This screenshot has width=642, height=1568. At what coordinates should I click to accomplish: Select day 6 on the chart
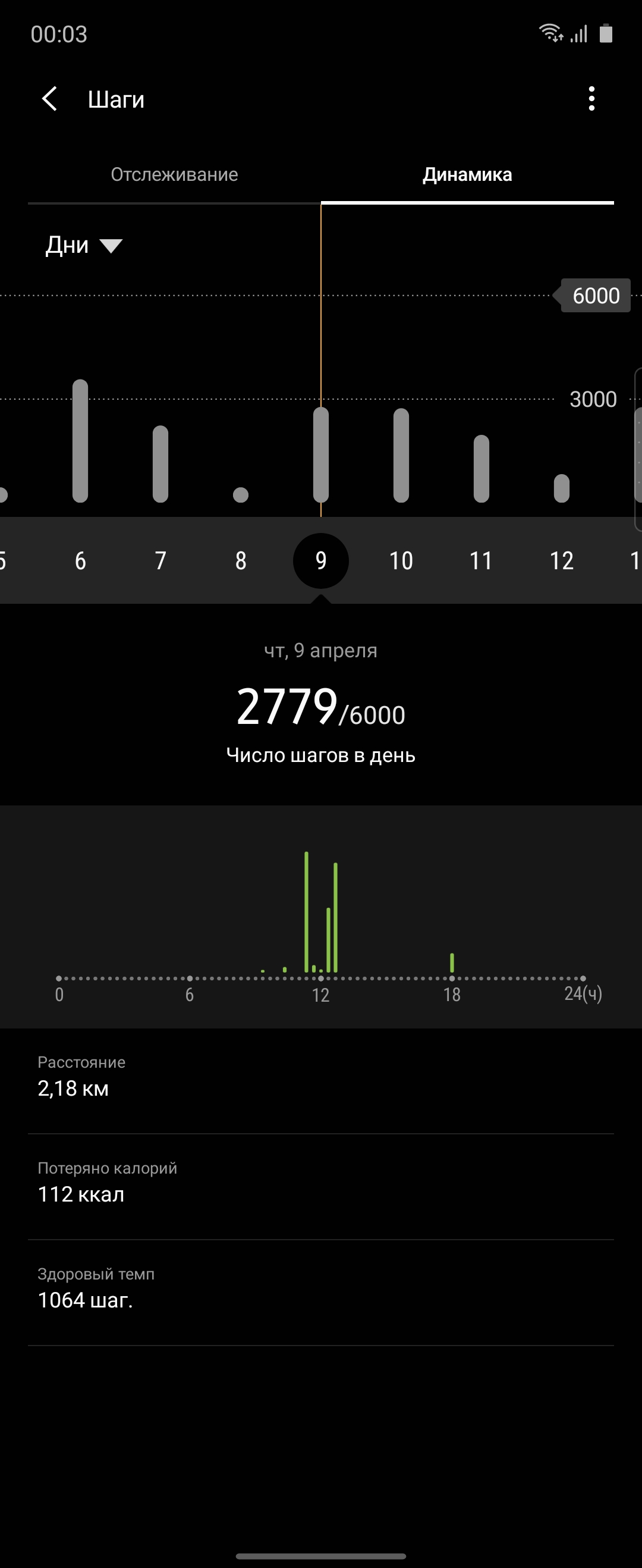(x=80, y=560)
